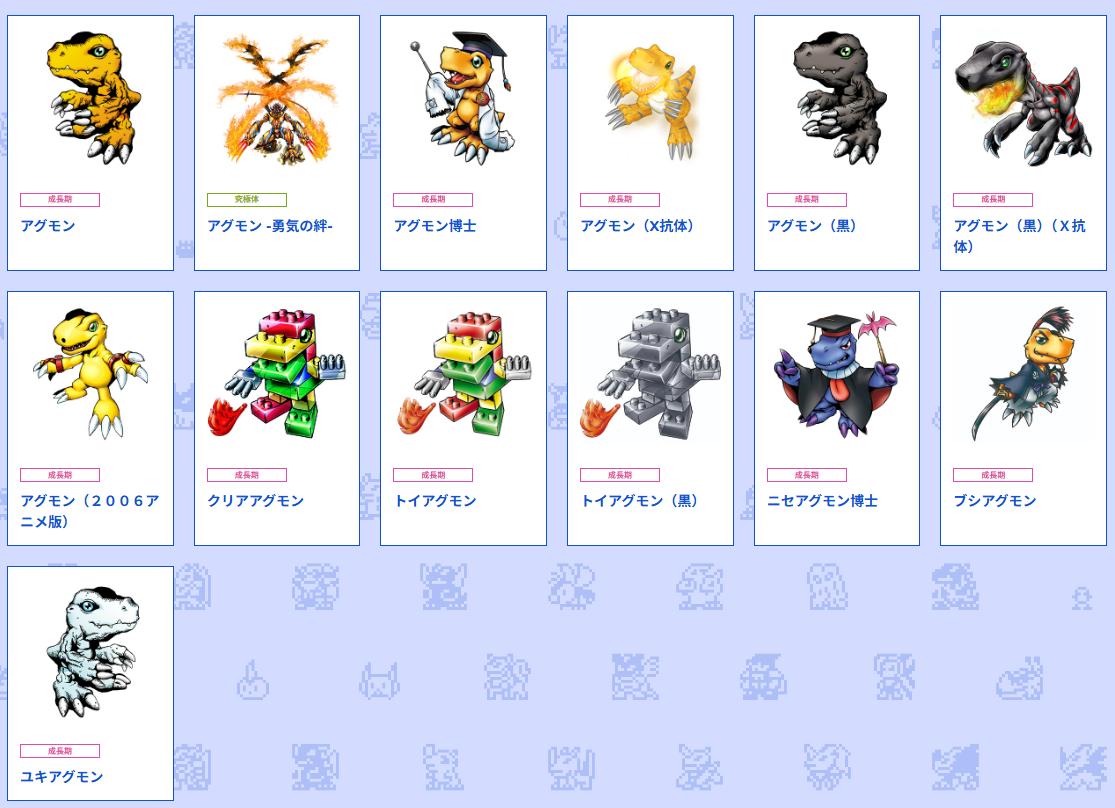Image resolution: width=1115 pixels, height=808 pixels.
Task: Open the アグモン -勇気の絆- card
Action: pyautogui.click(x=277, y=142)
